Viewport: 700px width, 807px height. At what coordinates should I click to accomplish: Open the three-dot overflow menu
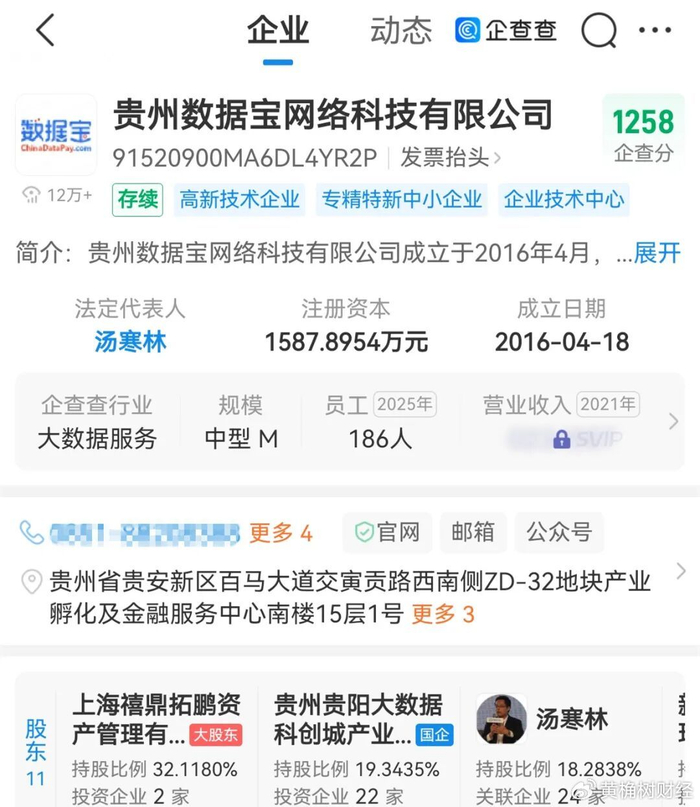point(655,30)
